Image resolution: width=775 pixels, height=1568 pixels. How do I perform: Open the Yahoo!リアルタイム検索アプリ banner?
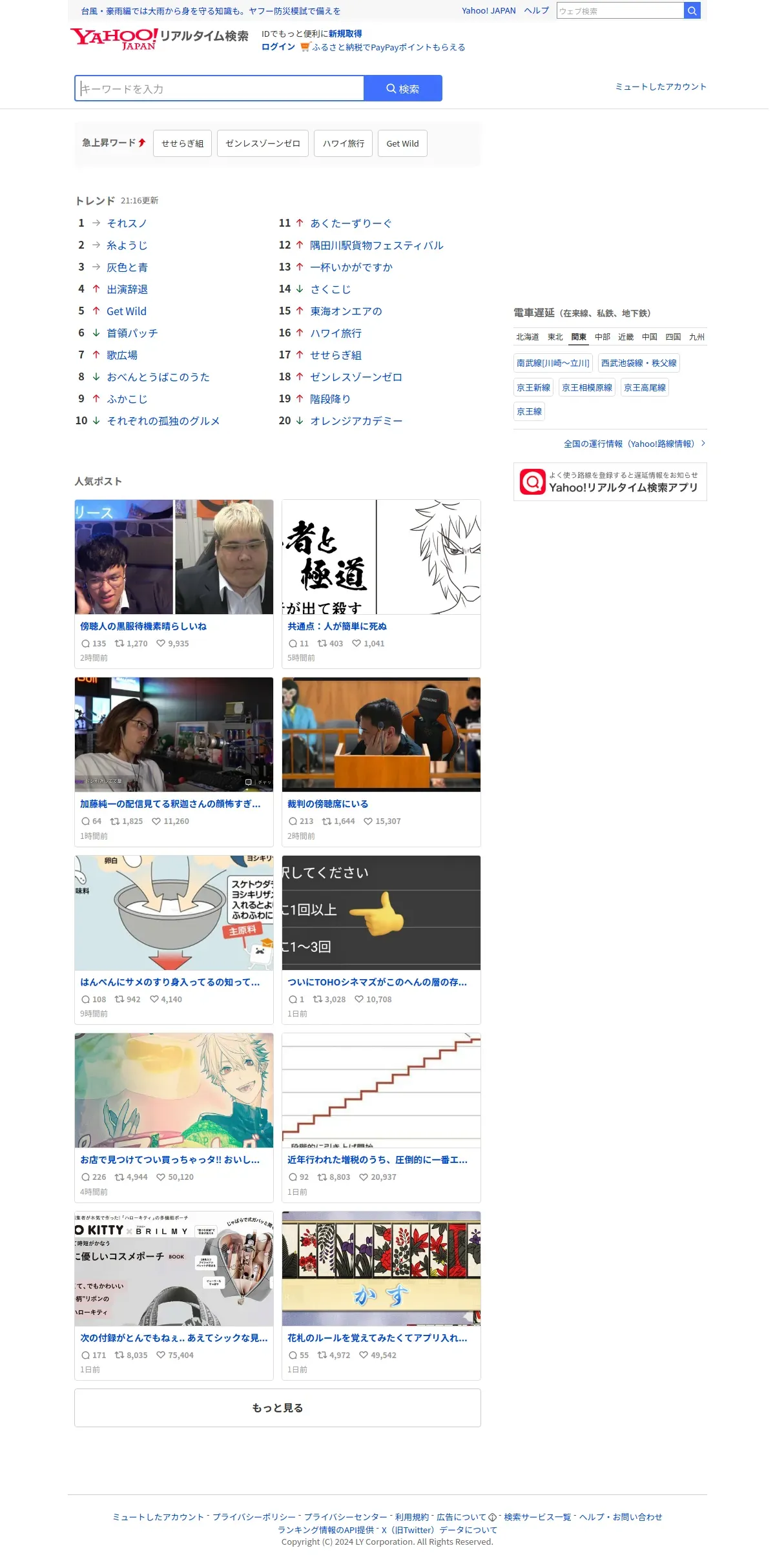609,482
